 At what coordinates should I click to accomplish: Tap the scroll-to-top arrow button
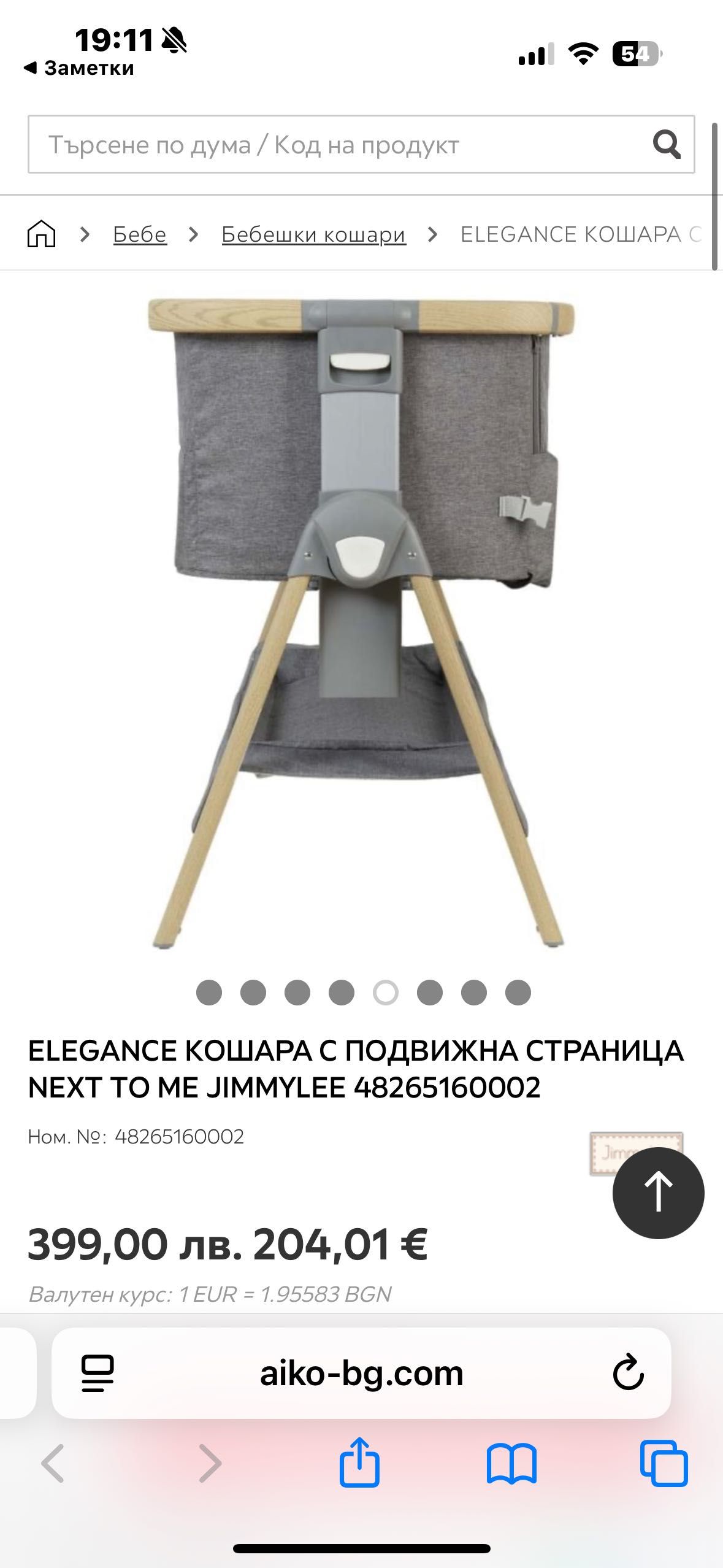click(x=658, y=1193)
